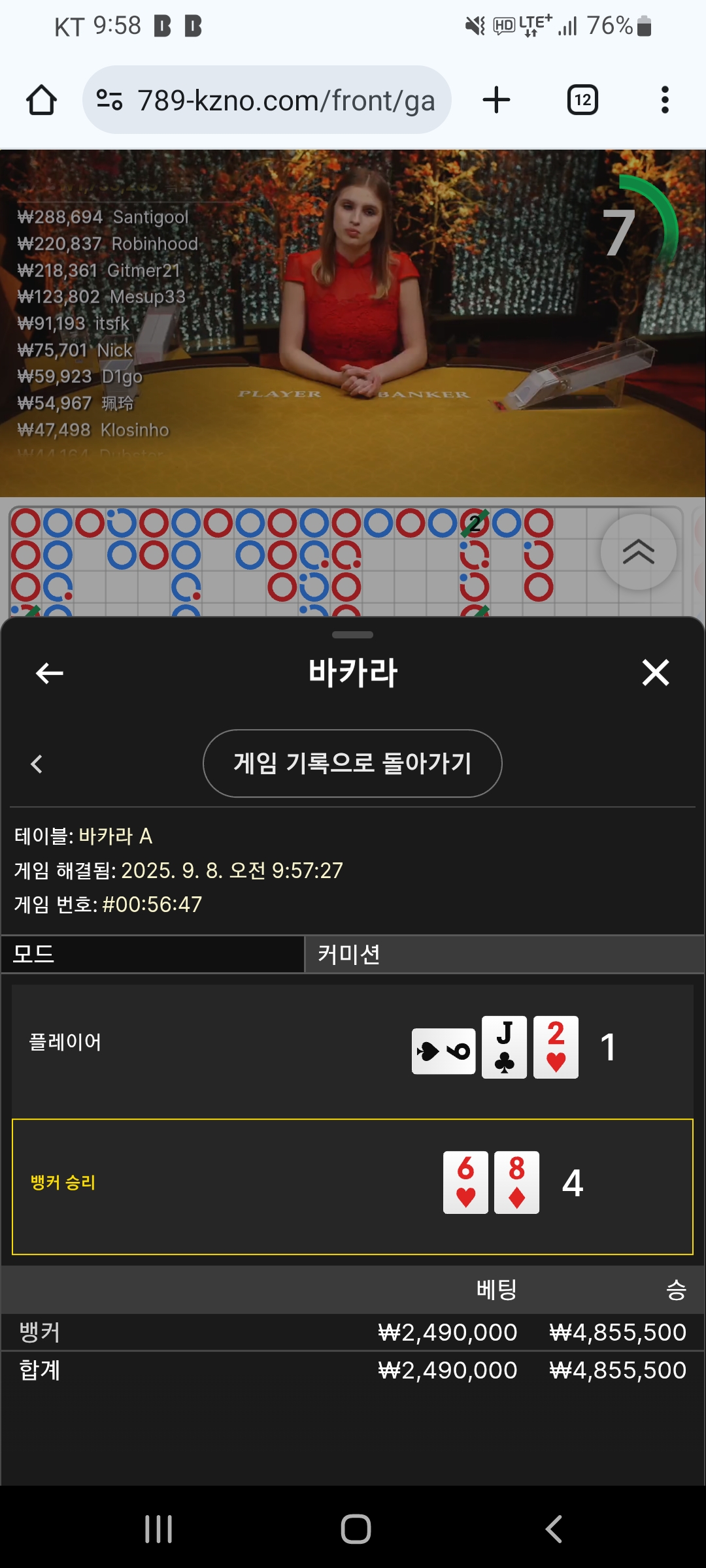Open the browser home page
This screenshot has width=706, height=1568.
click(41, 100)
